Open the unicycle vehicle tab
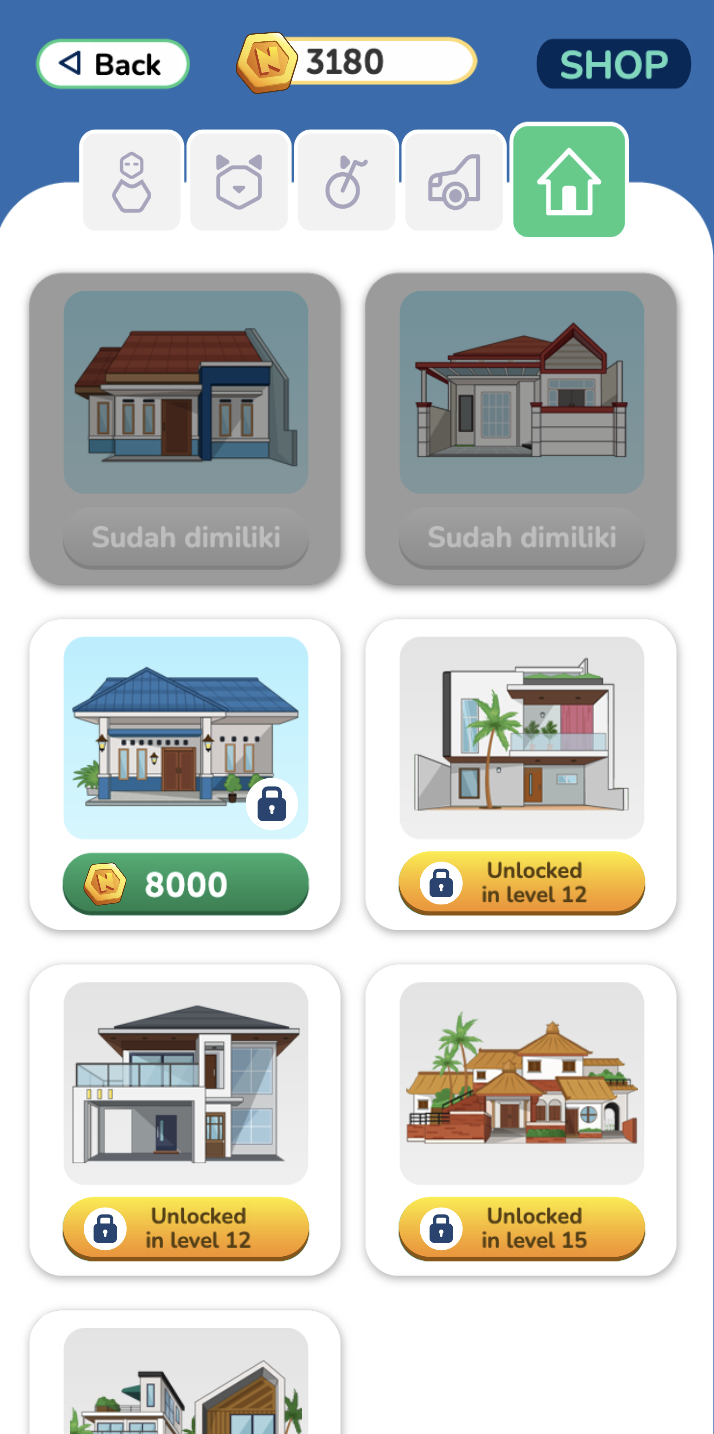 point(346,181)
